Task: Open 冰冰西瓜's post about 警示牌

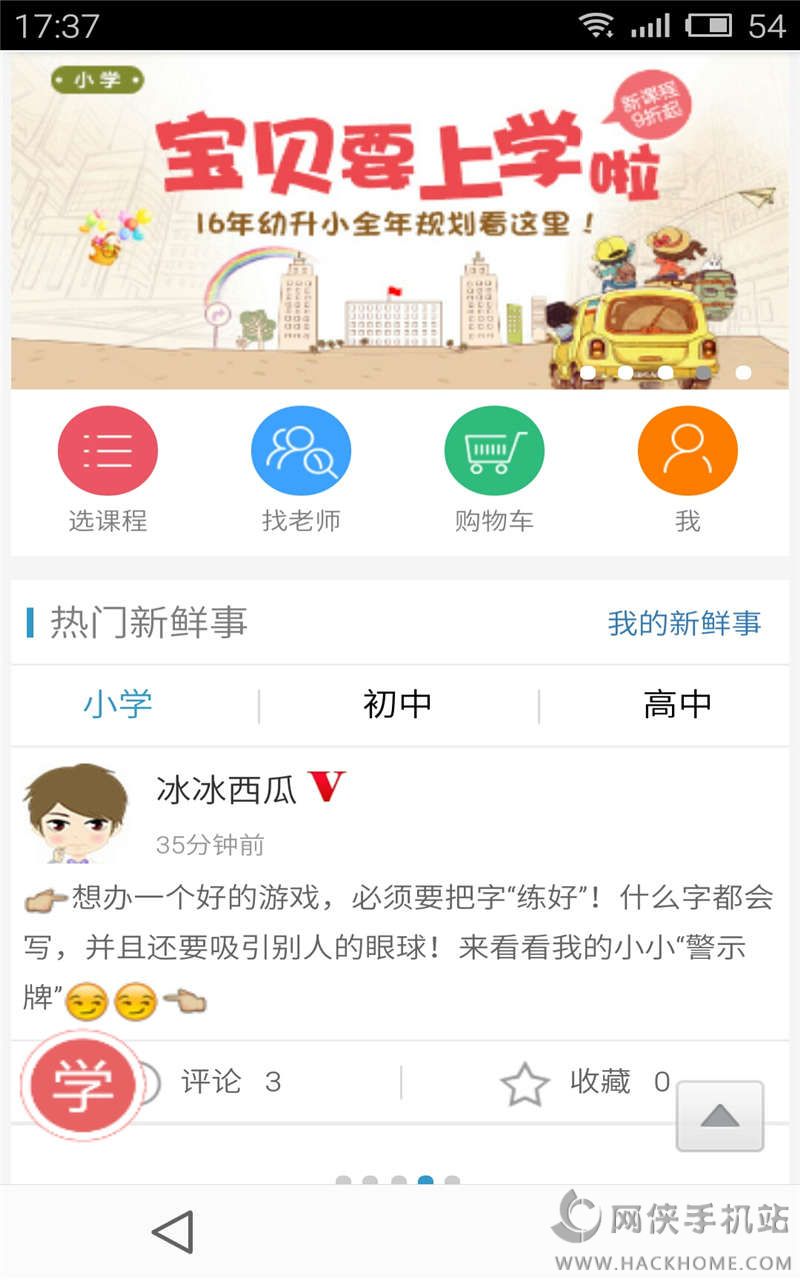Action: (398, 947)
